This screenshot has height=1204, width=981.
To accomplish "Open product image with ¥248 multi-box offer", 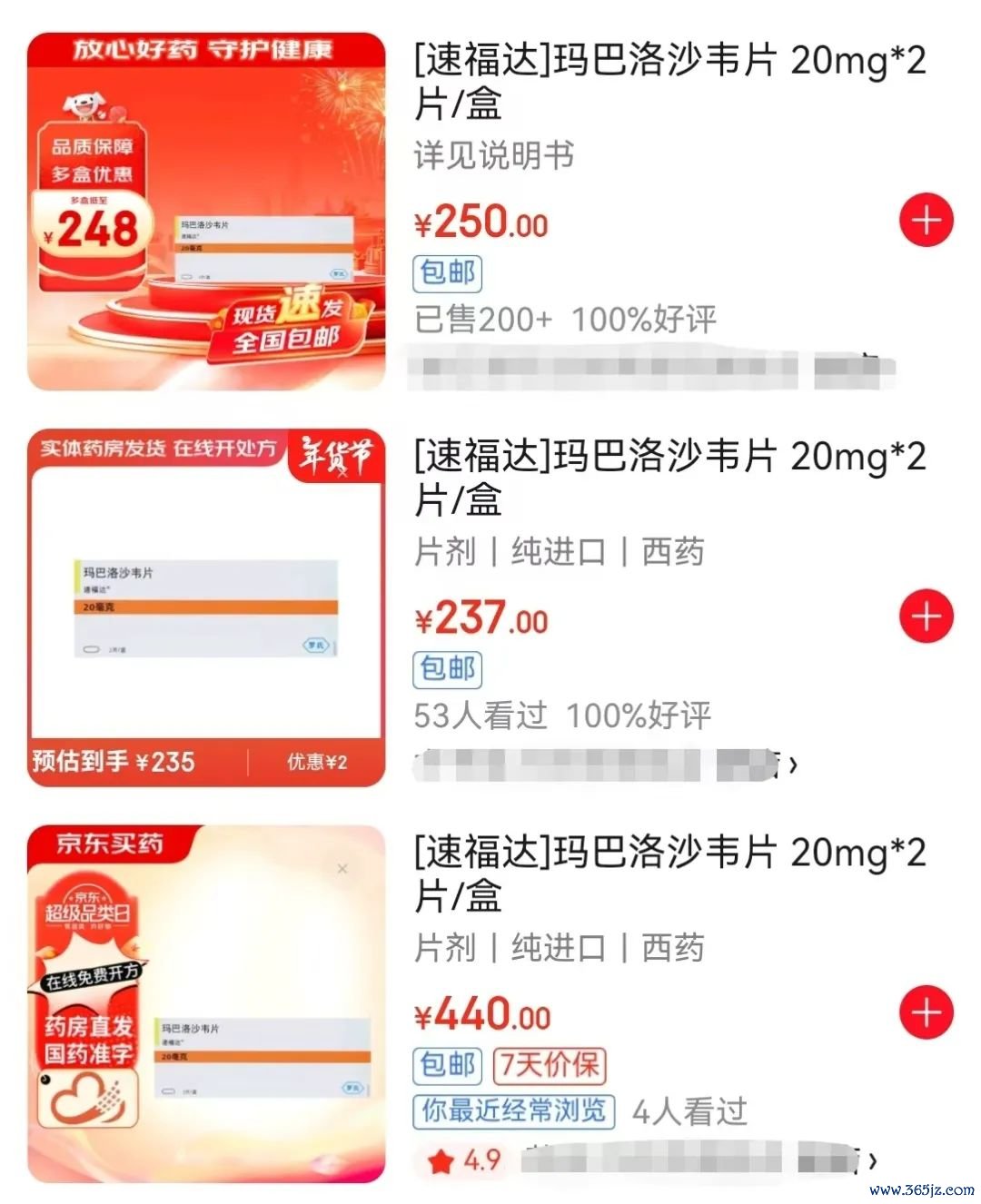I will pos(206,212).
